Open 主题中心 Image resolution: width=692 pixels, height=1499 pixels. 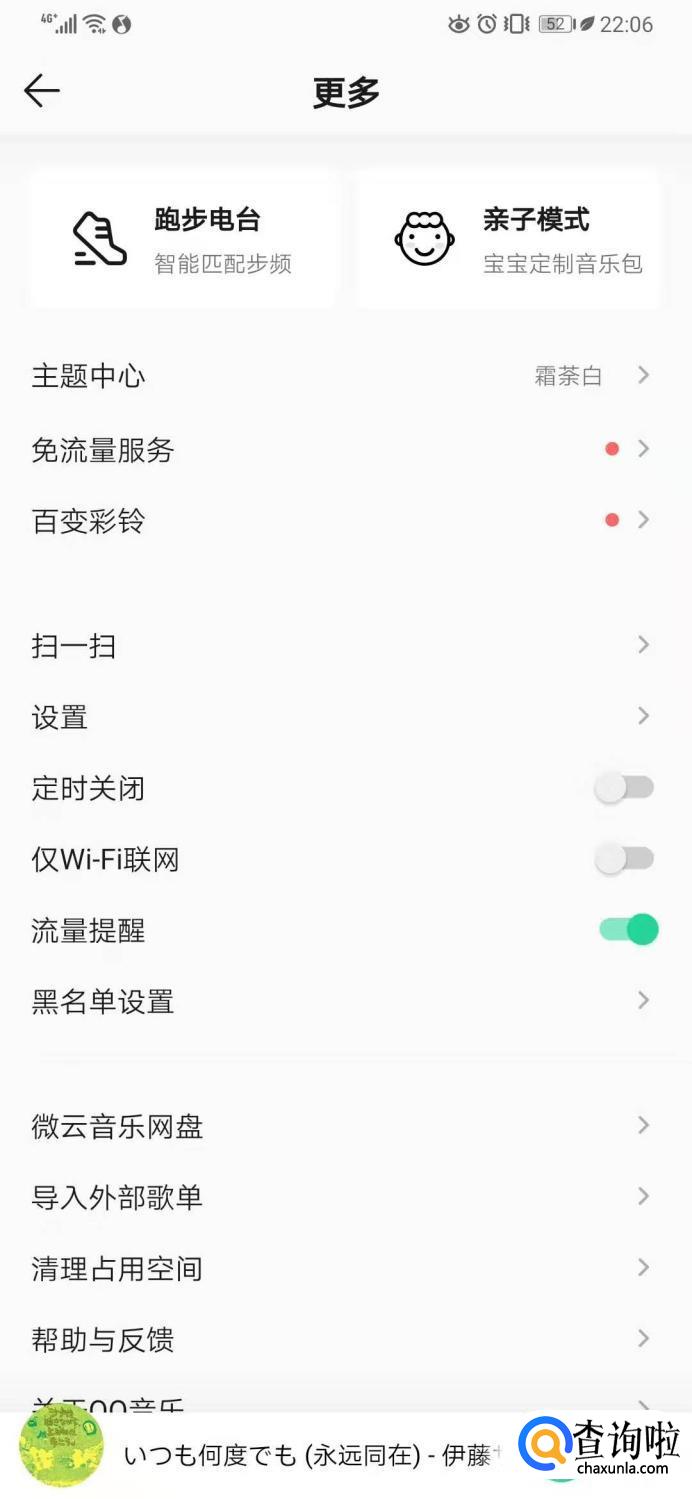point(340,376)
